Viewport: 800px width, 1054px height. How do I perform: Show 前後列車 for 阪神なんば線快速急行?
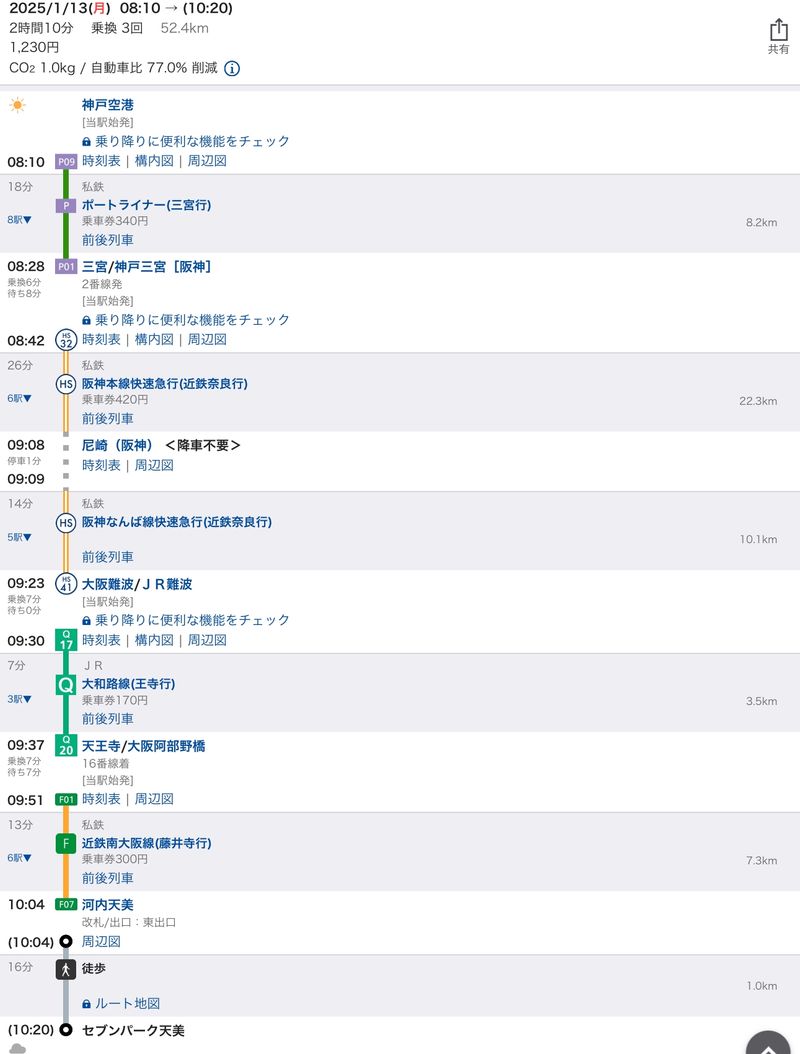(107, 557)
